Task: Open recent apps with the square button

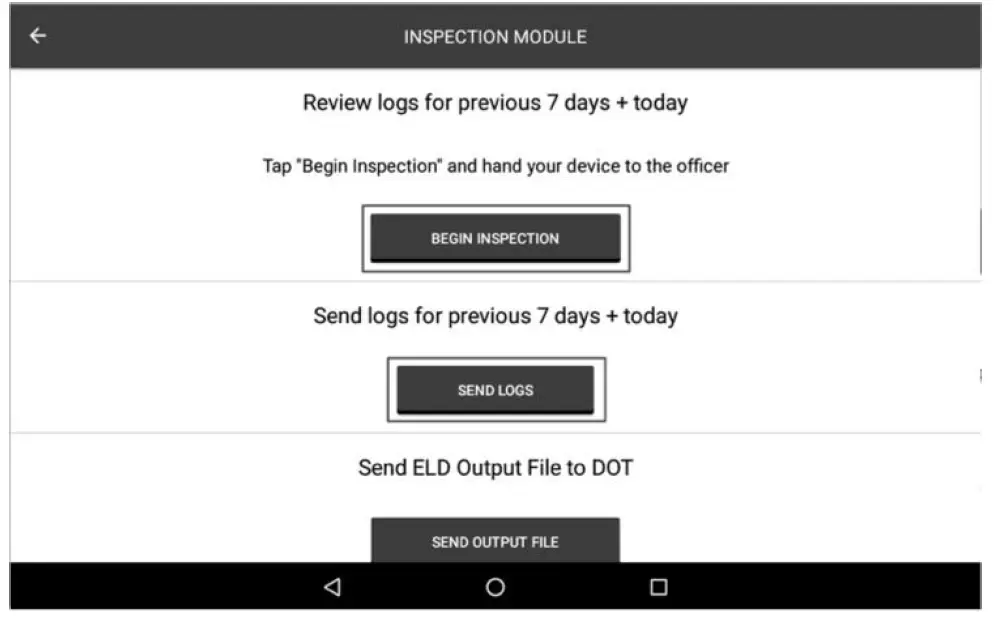Action: point(658,587)
